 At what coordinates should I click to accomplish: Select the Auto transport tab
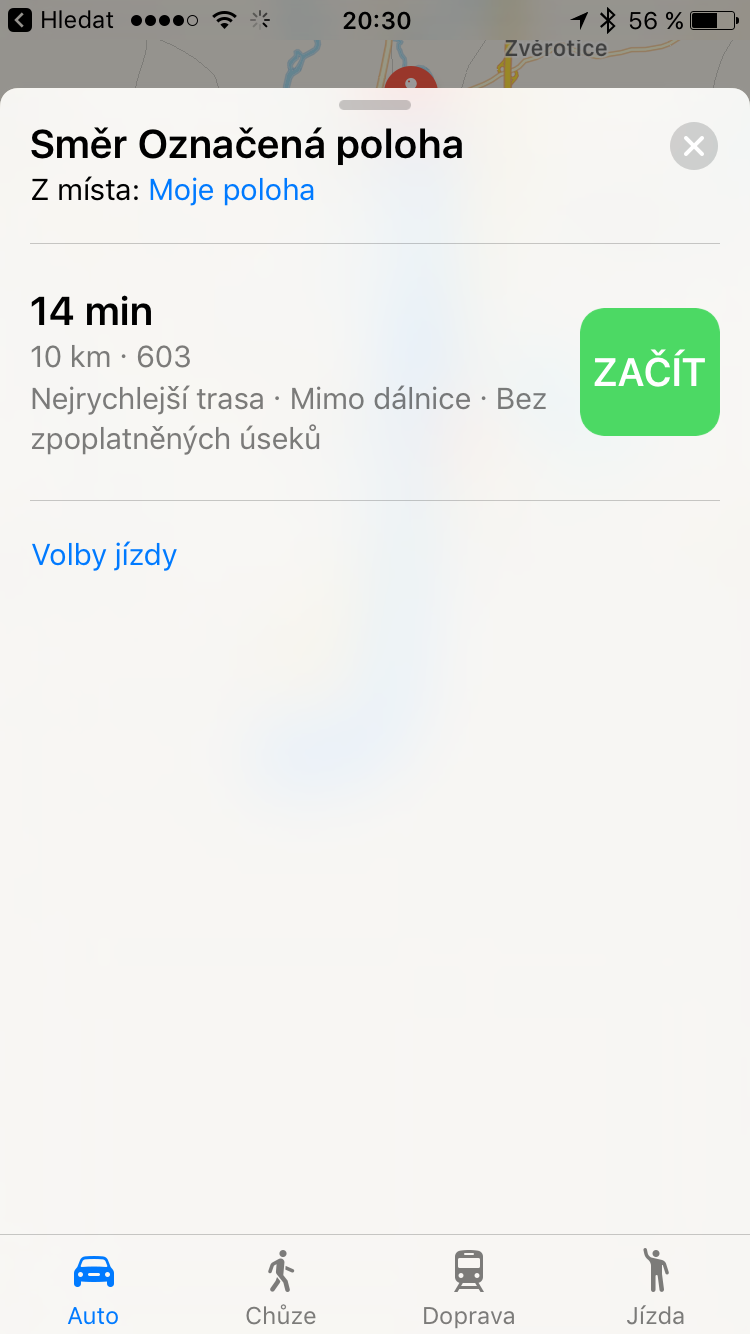tap(93, 1286)
